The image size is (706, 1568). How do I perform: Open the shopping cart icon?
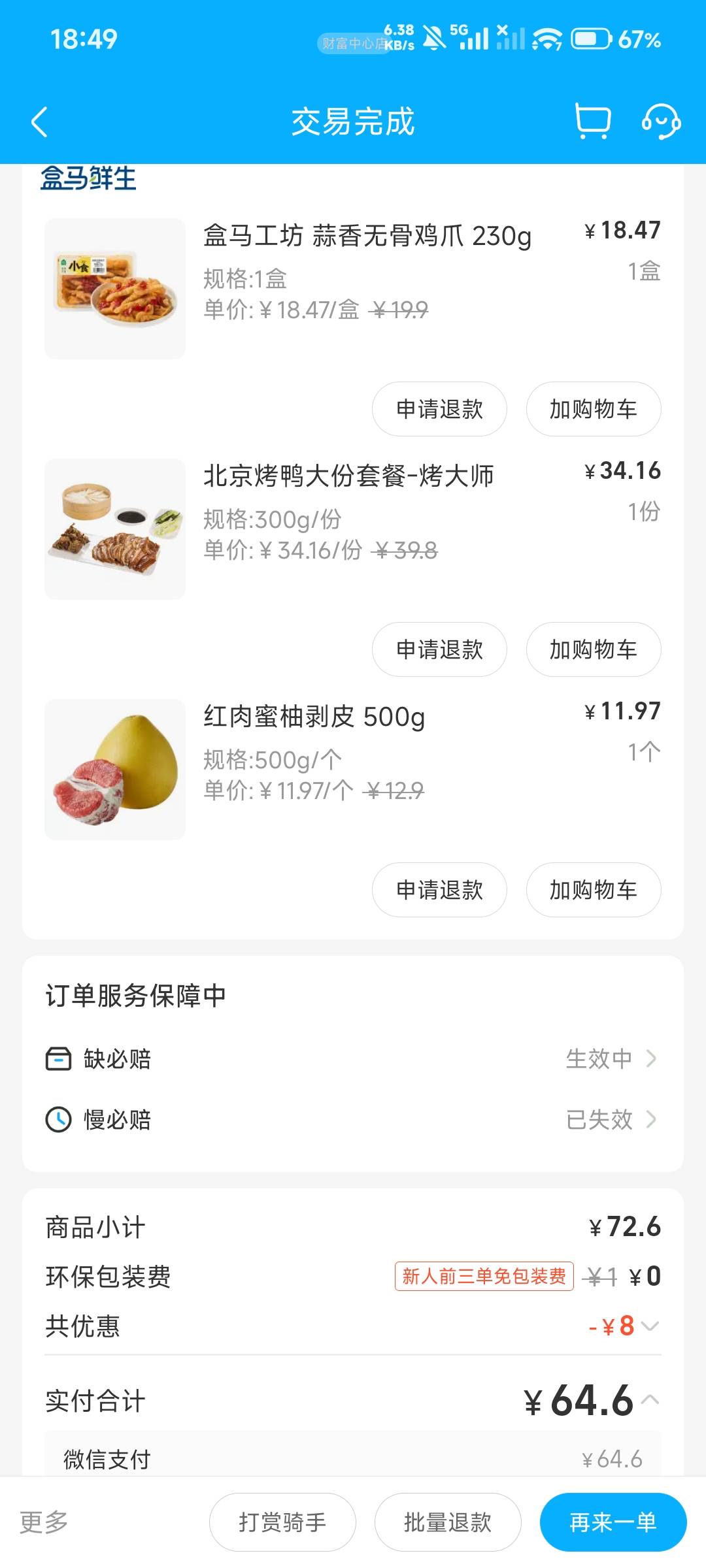pos(592,121)
